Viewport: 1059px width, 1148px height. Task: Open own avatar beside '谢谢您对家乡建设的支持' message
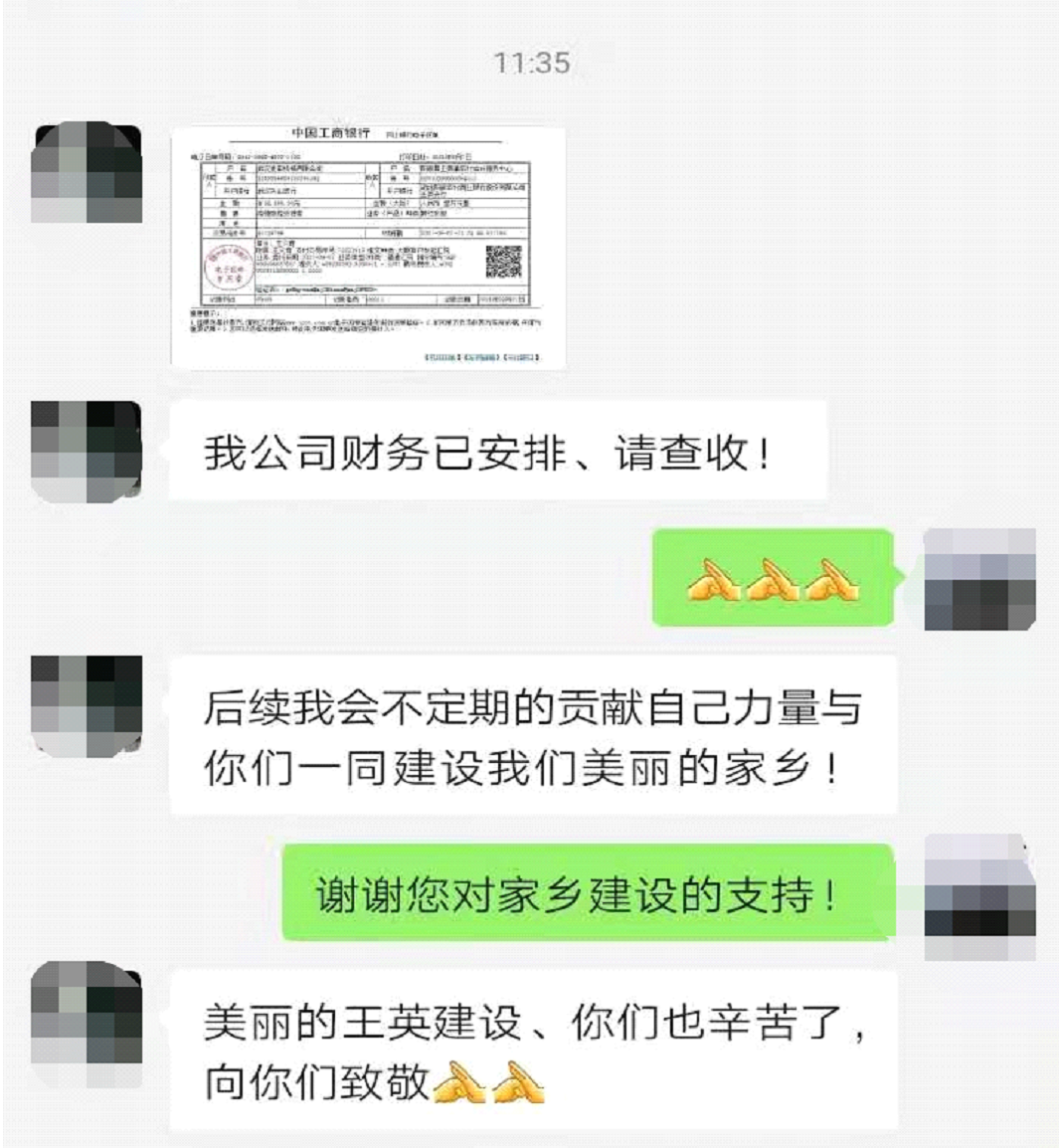pos(979,897)
